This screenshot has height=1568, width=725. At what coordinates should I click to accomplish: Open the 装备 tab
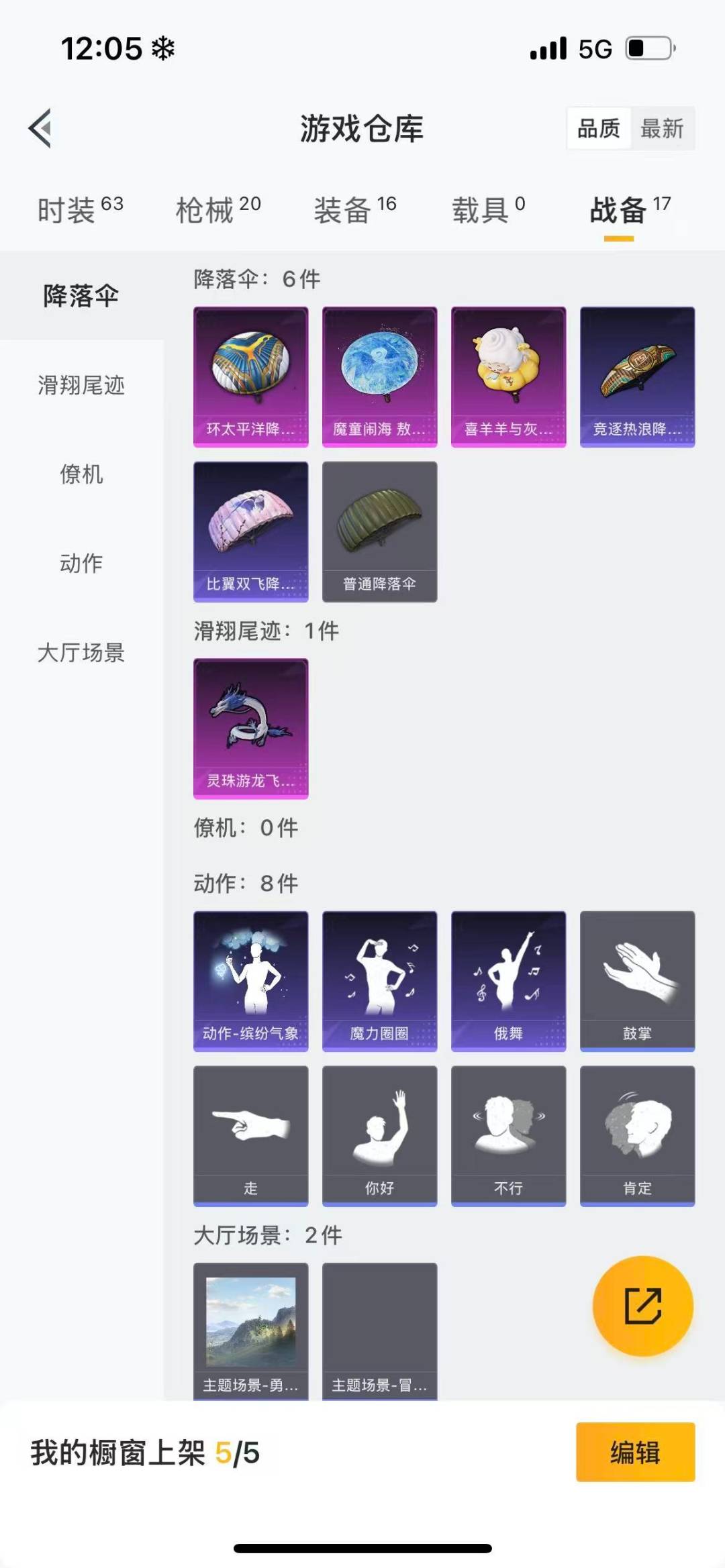[x=355, y=211]
